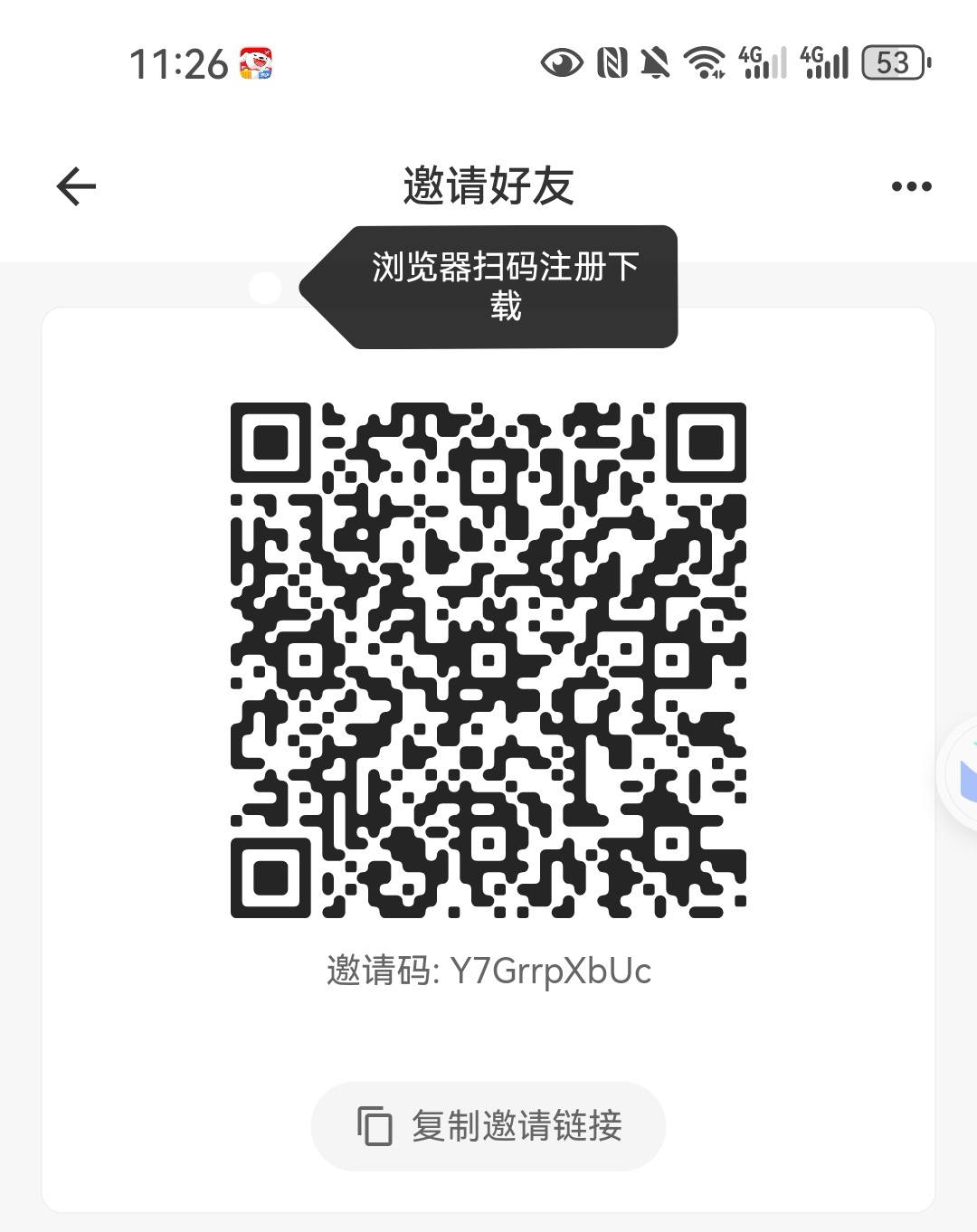The image size is (977, 1232).
Task: Tap the app notification icon beside the clock
Action: [256, 62]
